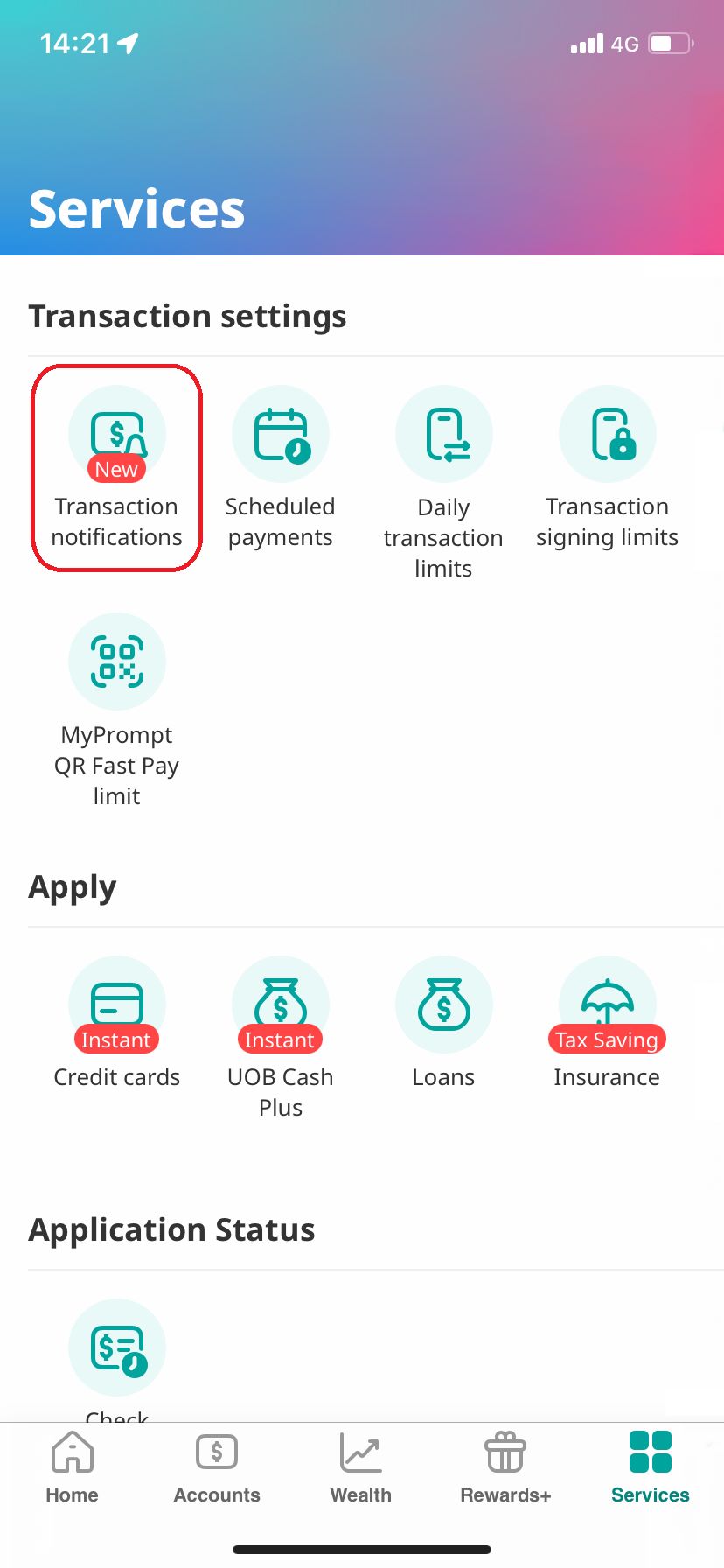This screenshot has width=724, height=1568.
Task: Tap the battery indicator in status bar
Action: (668, 43)
